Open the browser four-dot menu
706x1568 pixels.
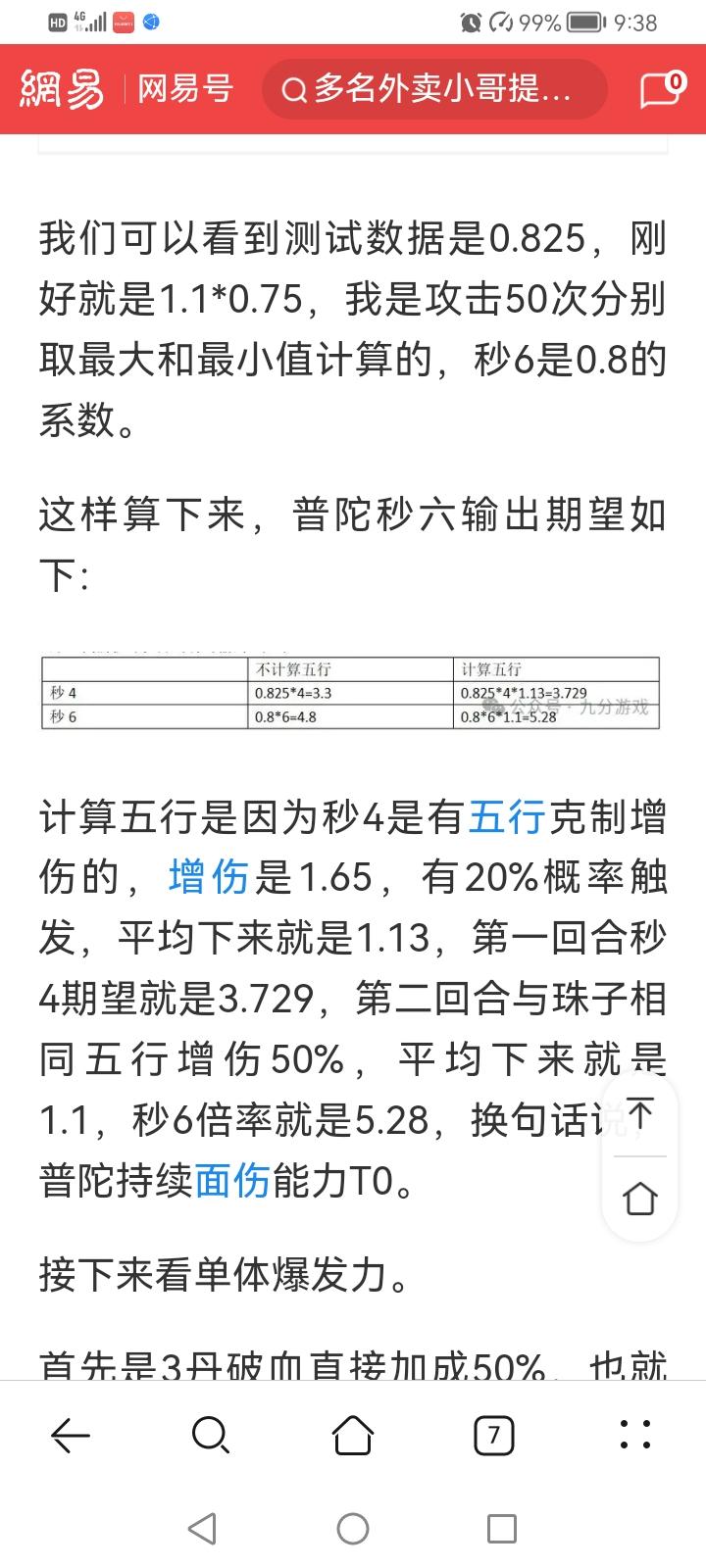tap(635, 1436)
